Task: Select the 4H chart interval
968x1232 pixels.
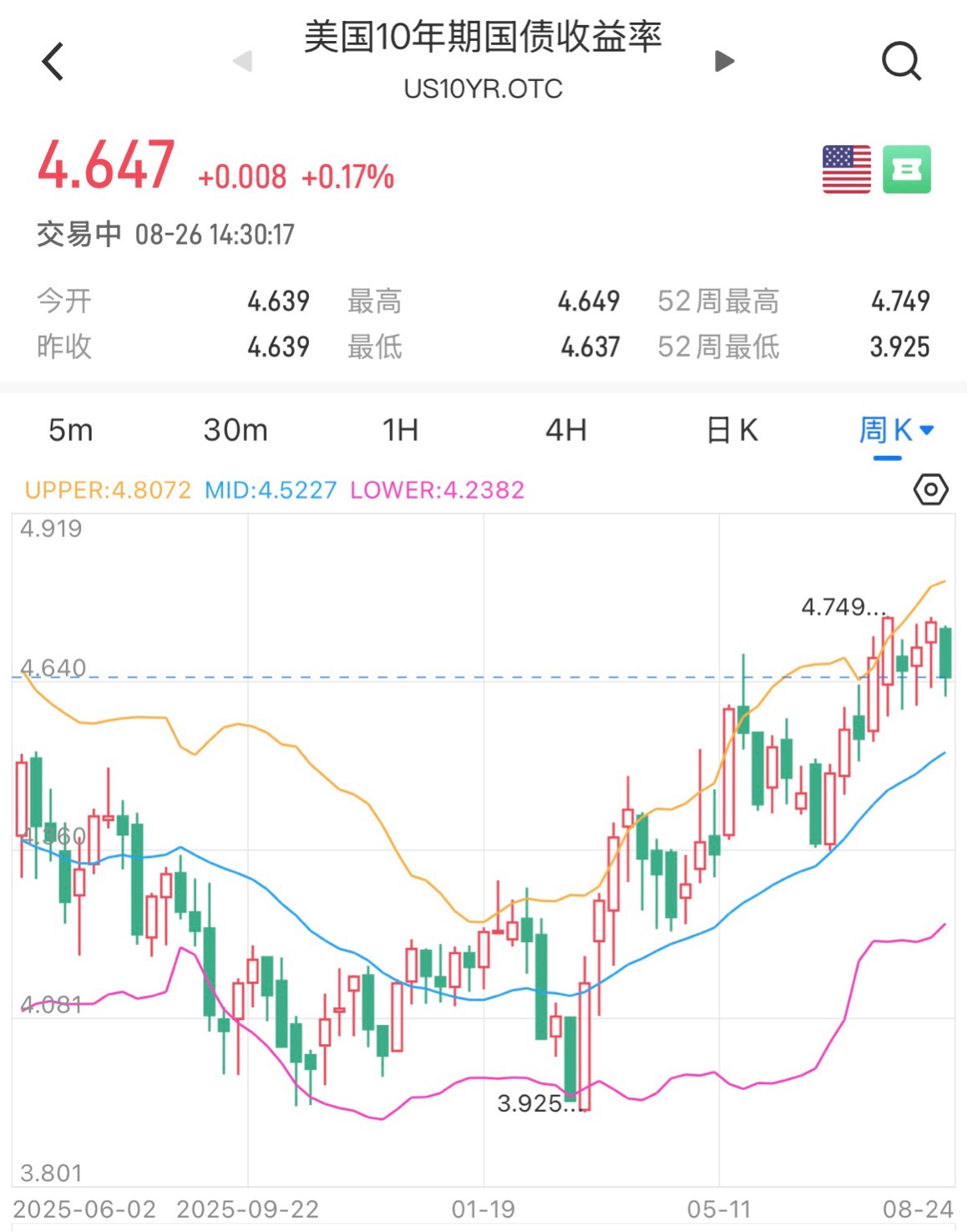Action: click(x=566, y=430)
